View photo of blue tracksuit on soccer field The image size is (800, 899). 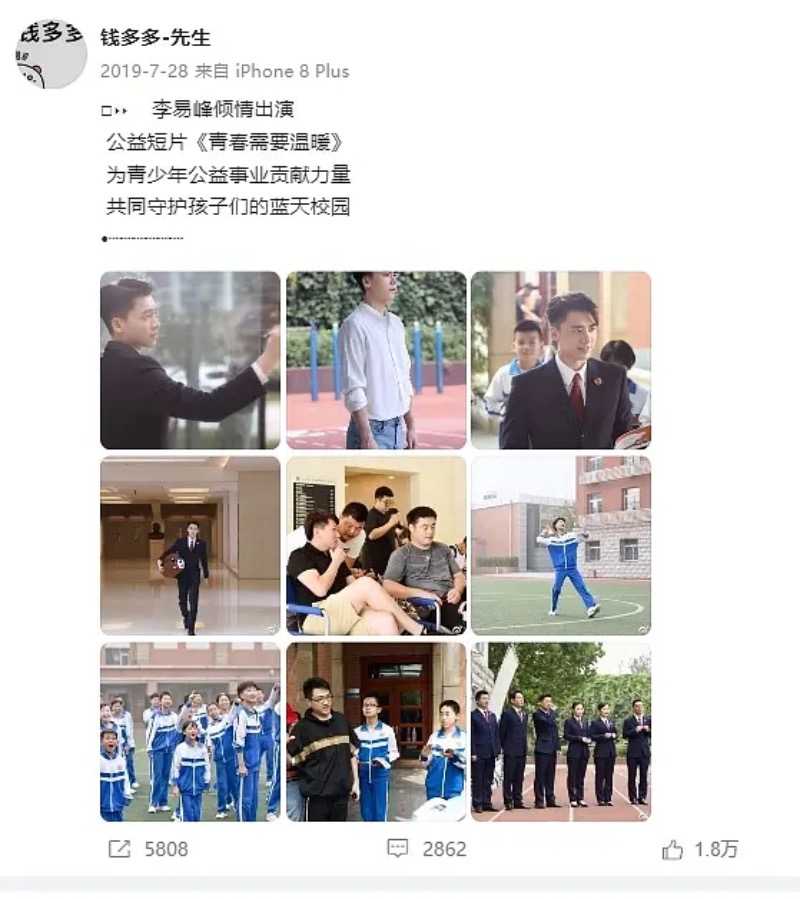coord(561,546)
